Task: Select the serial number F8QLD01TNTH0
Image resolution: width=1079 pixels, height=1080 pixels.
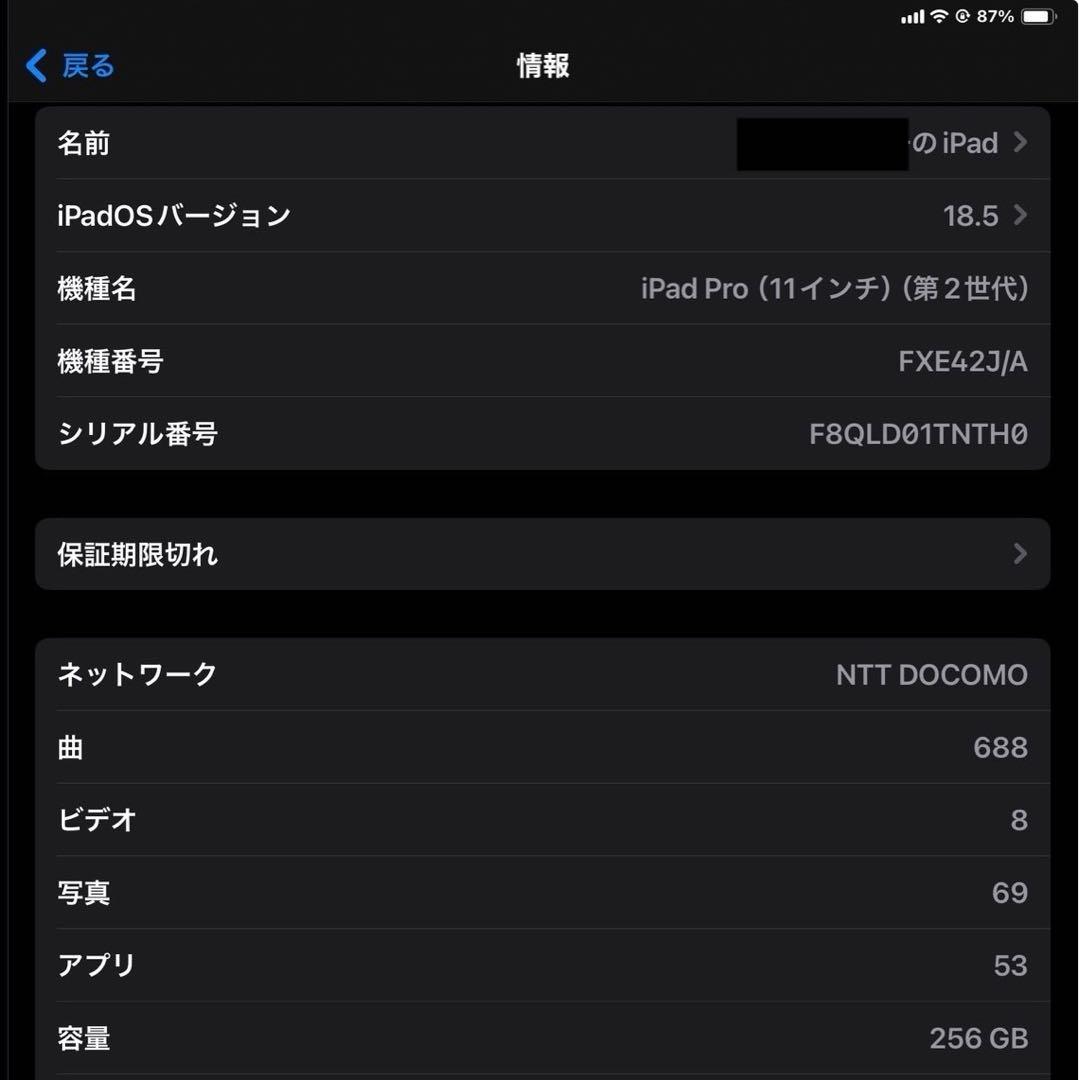Action: point(918,434)
